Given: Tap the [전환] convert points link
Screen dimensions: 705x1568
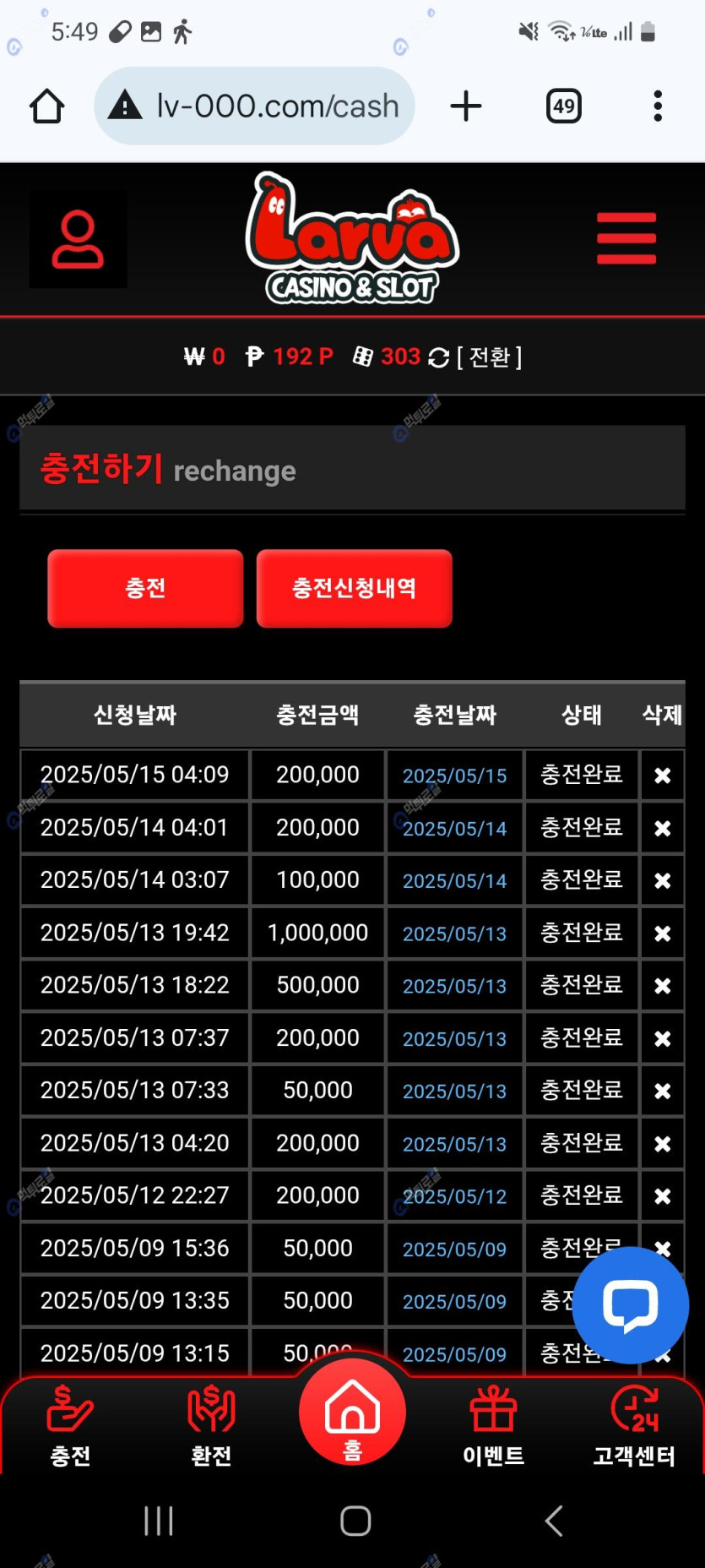Looking at the screenshot, I should coord(488,357).
